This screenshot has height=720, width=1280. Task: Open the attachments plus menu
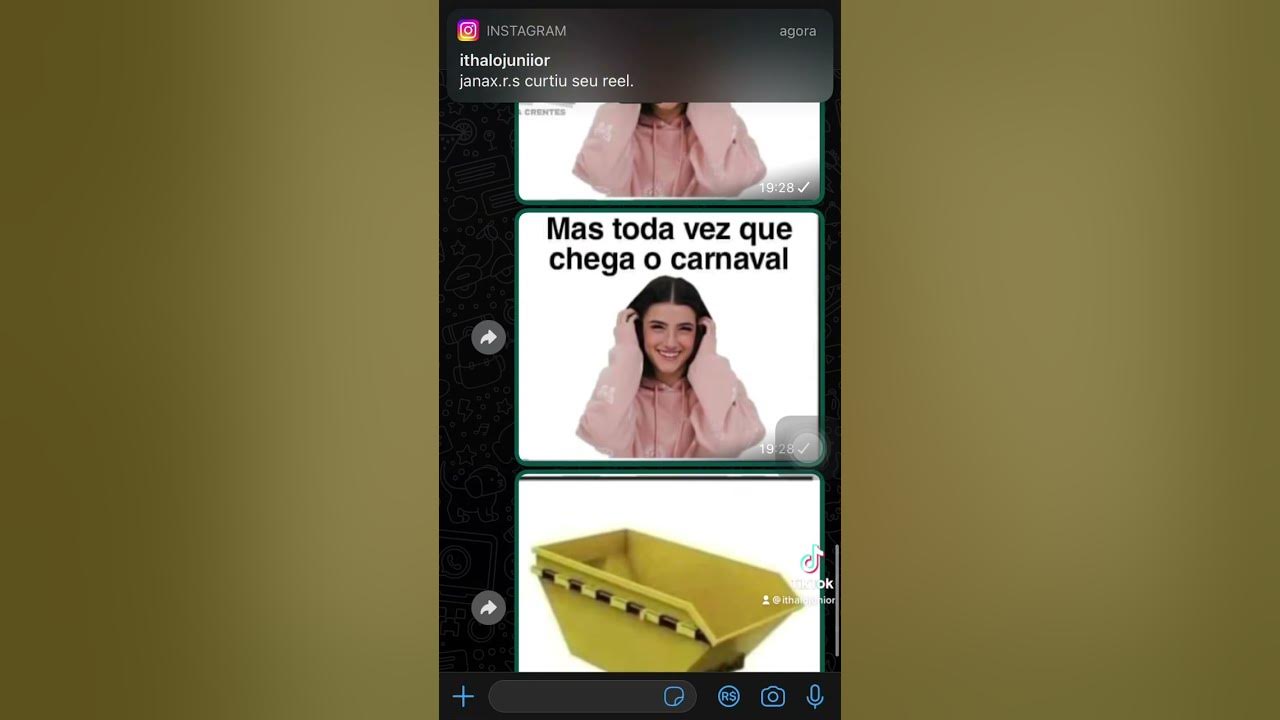tap(463, 696)
